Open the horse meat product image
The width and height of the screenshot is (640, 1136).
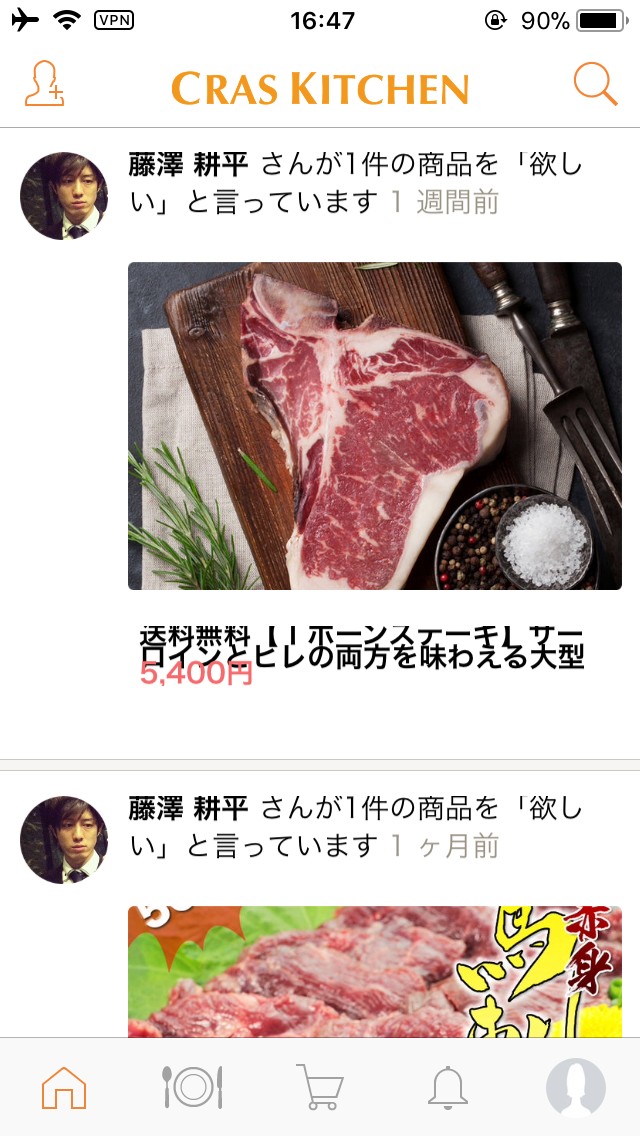pos(375,970)
